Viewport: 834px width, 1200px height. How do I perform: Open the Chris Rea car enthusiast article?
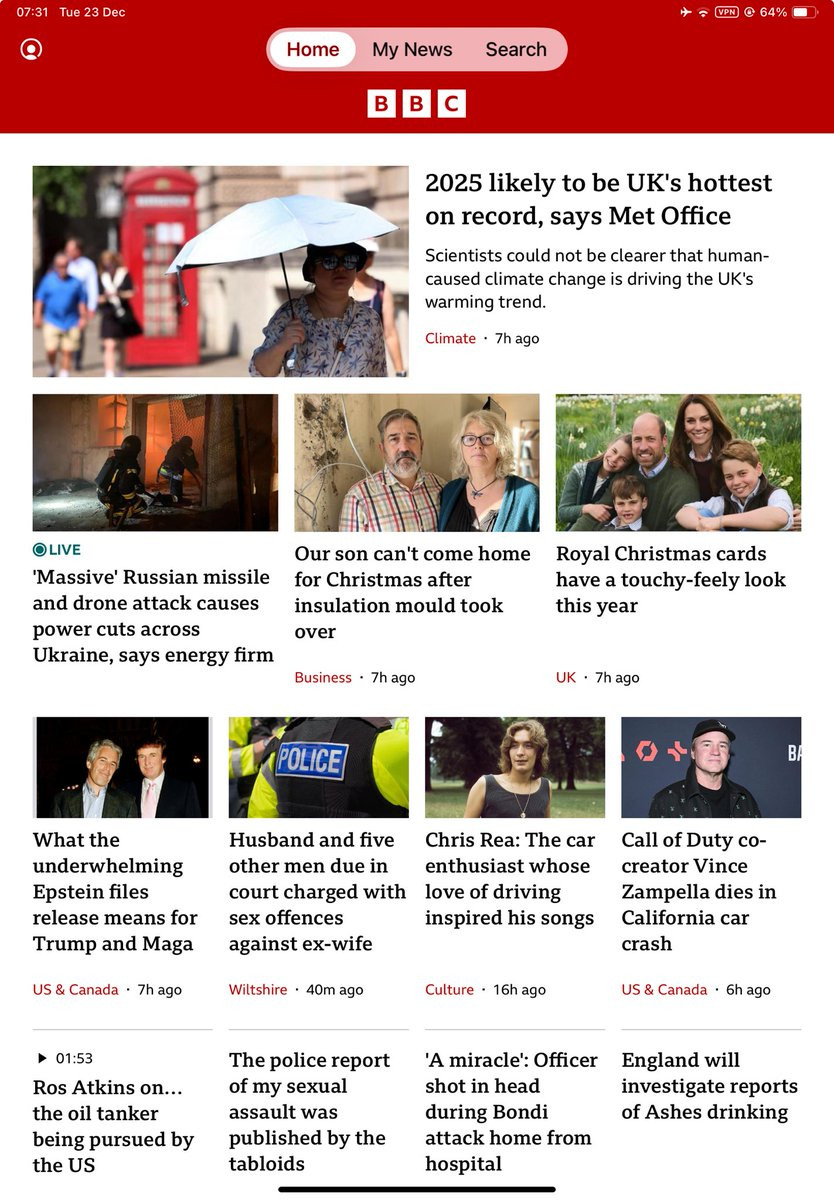510,878
